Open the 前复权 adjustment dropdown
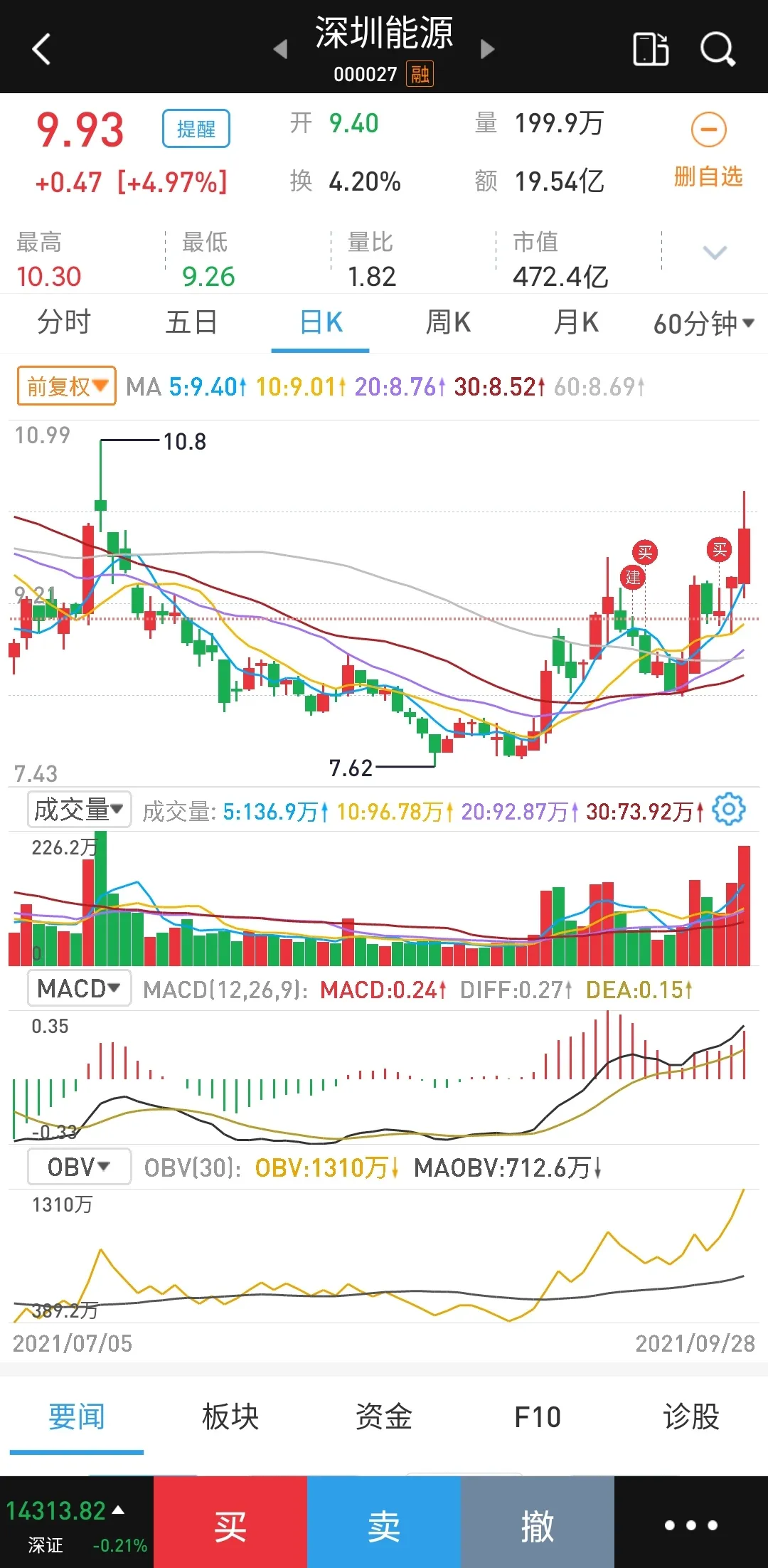 point(66,386)
